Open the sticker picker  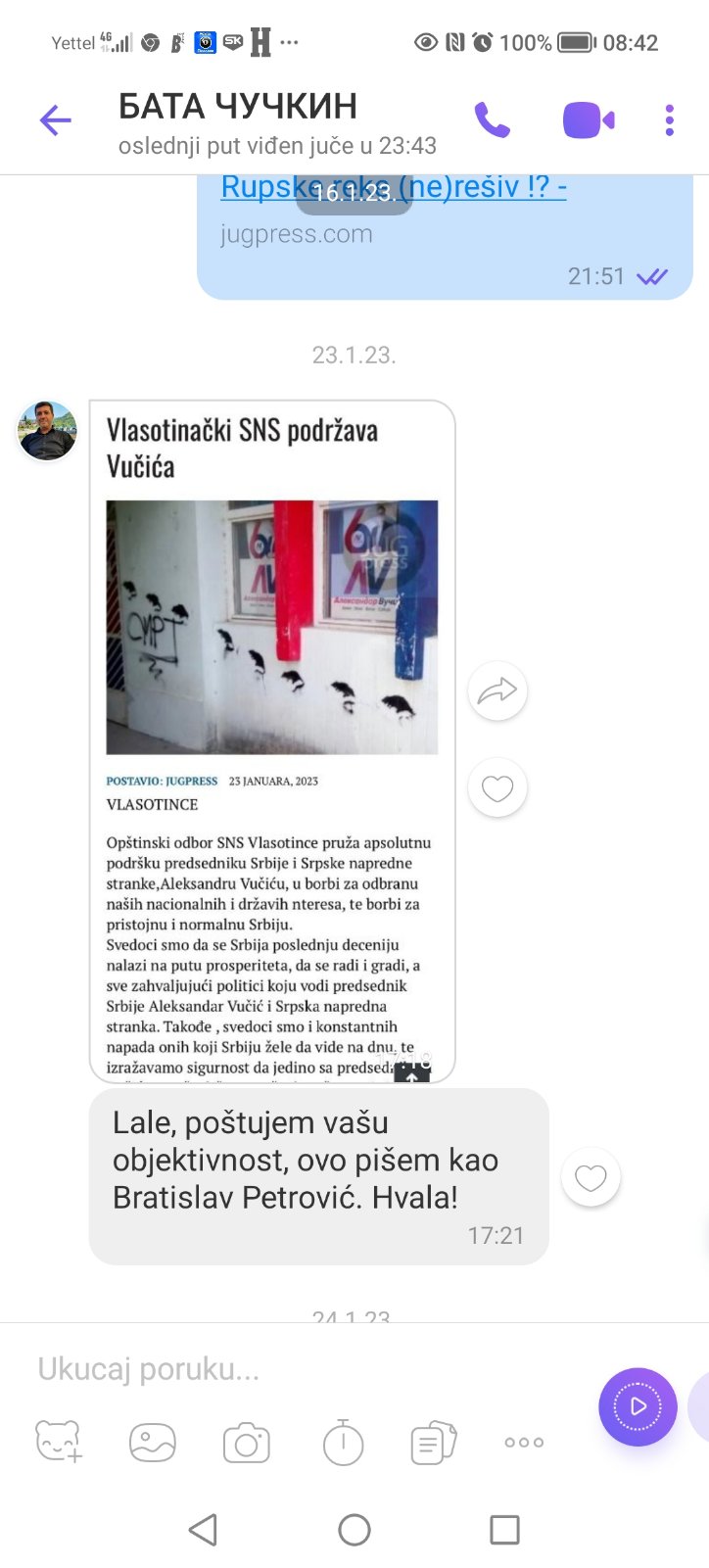(59, 1442)
